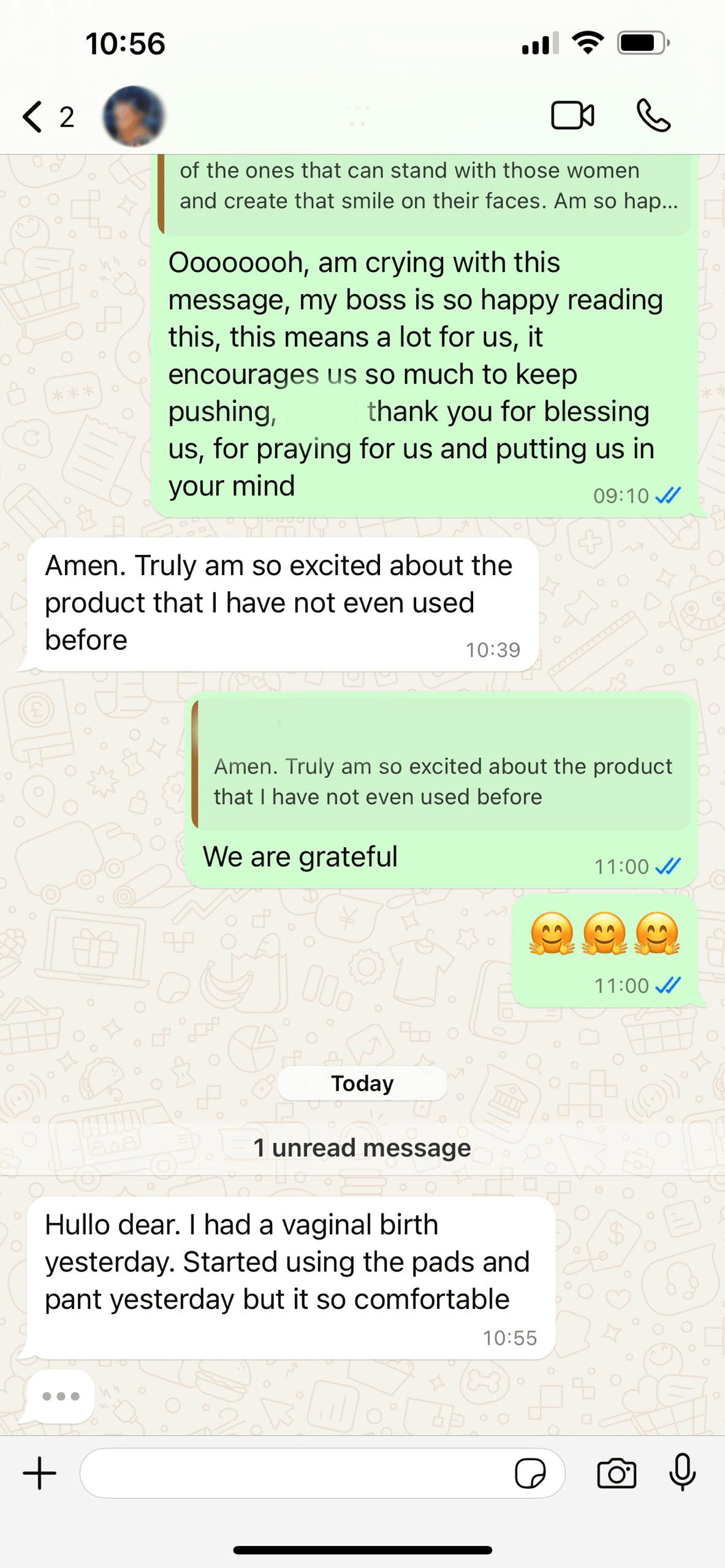Start a voice call
This screenshot has width=725, height=1568.
point(654,116)
